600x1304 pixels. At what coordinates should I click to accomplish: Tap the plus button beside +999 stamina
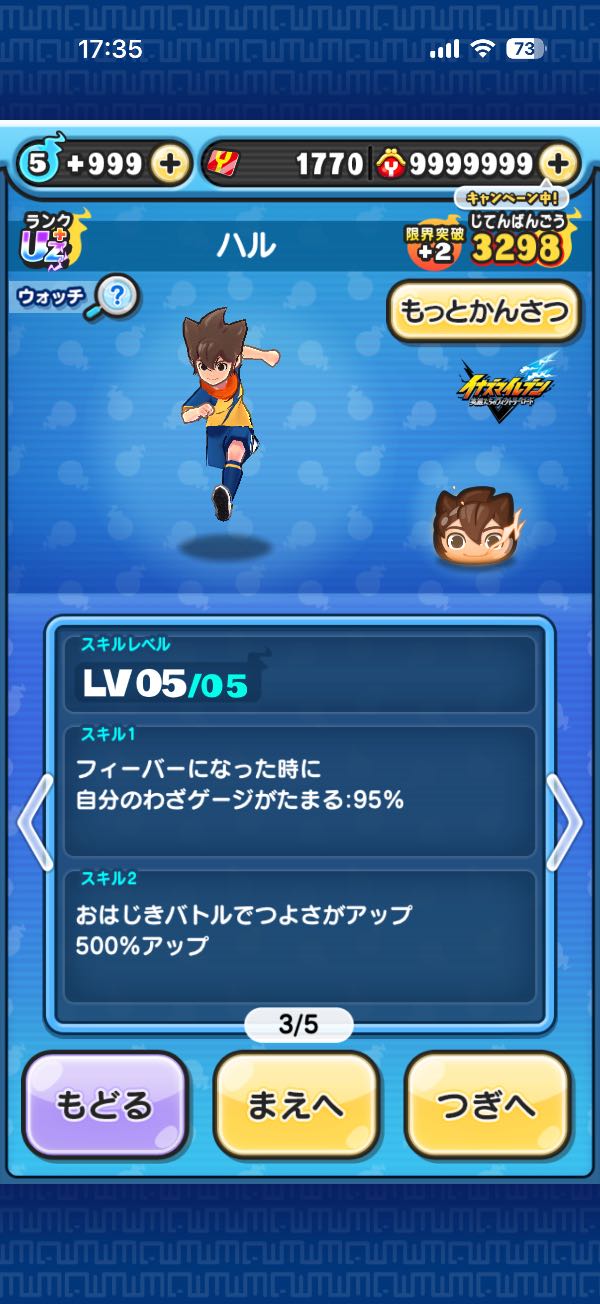[x=171, y=164]
